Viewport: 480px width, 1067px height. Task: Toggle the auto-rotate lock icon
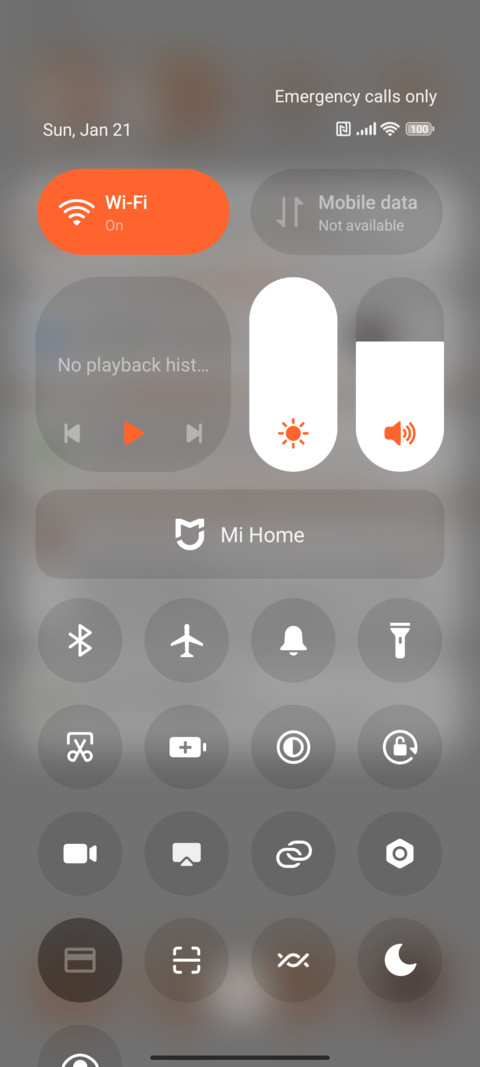400,747
